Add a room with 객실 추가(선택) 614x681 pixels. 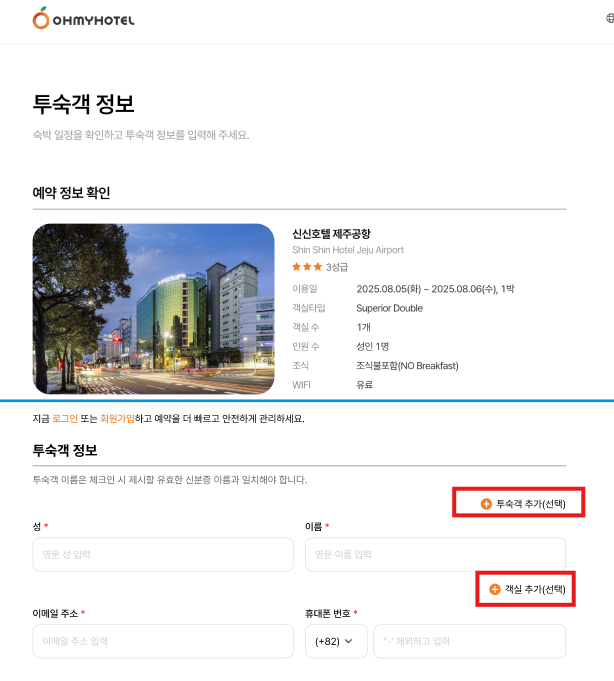point(527,590)
